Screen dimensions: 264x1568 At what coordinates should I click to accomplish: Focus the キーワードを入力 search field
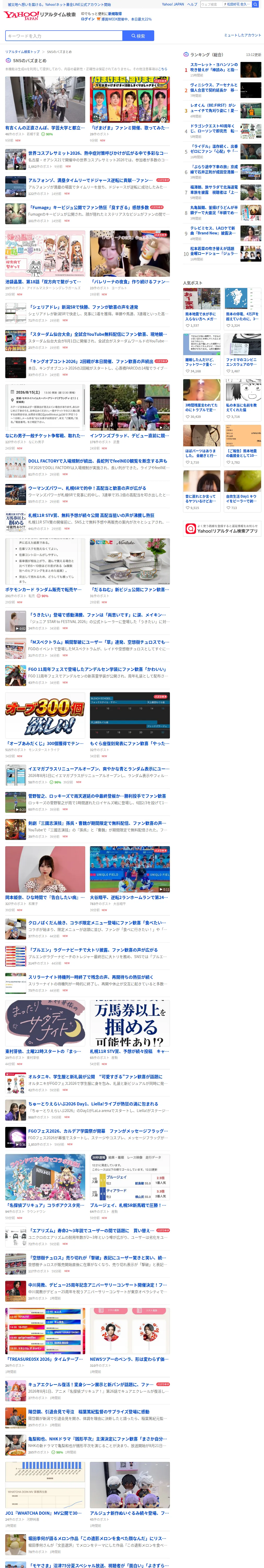[64, 36]
